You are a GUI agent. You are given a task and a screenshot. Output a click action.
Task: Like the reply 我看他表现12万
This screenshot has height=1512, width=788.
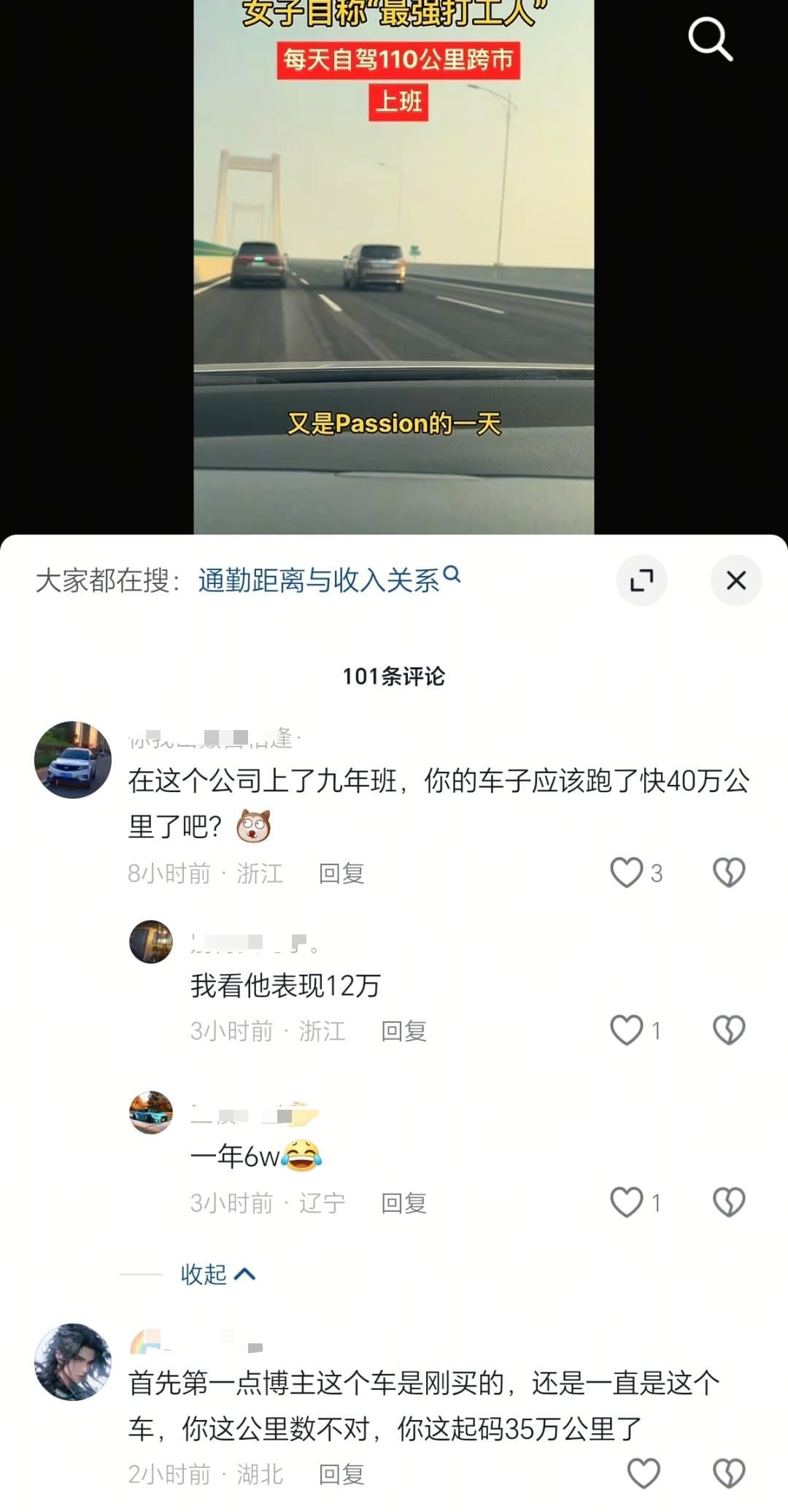[x=627, y=1030]
